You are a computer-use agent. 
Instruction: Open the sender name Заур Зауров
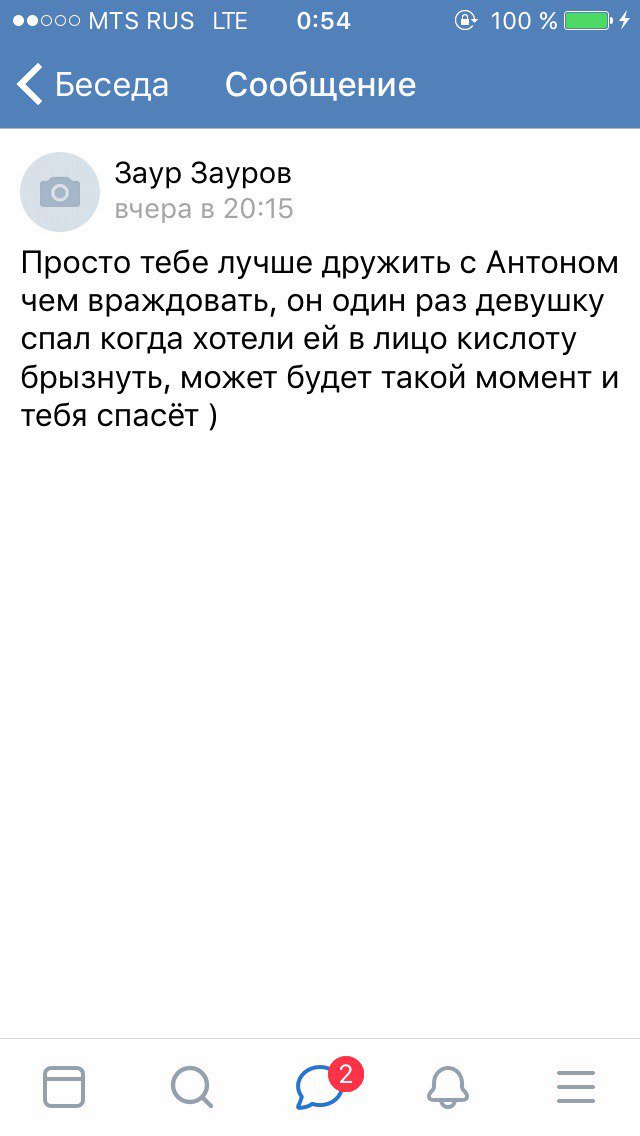tap(203, 174)
